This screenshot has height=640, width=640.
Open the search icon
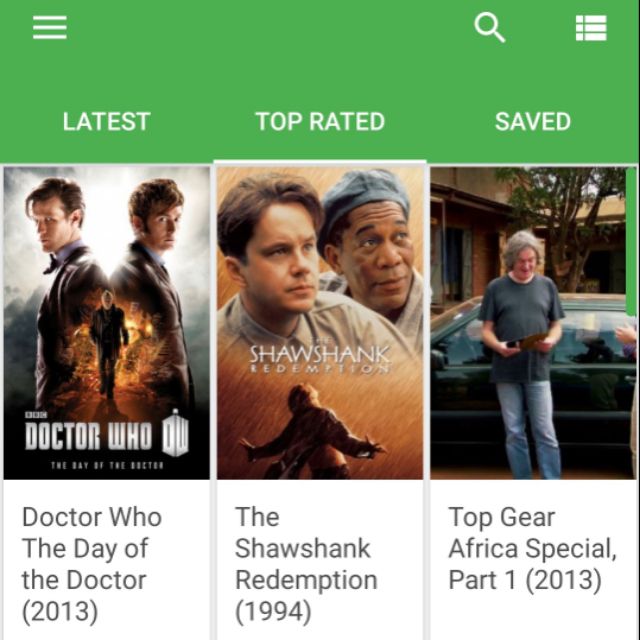pyautogui.click(x=489, y=28)
